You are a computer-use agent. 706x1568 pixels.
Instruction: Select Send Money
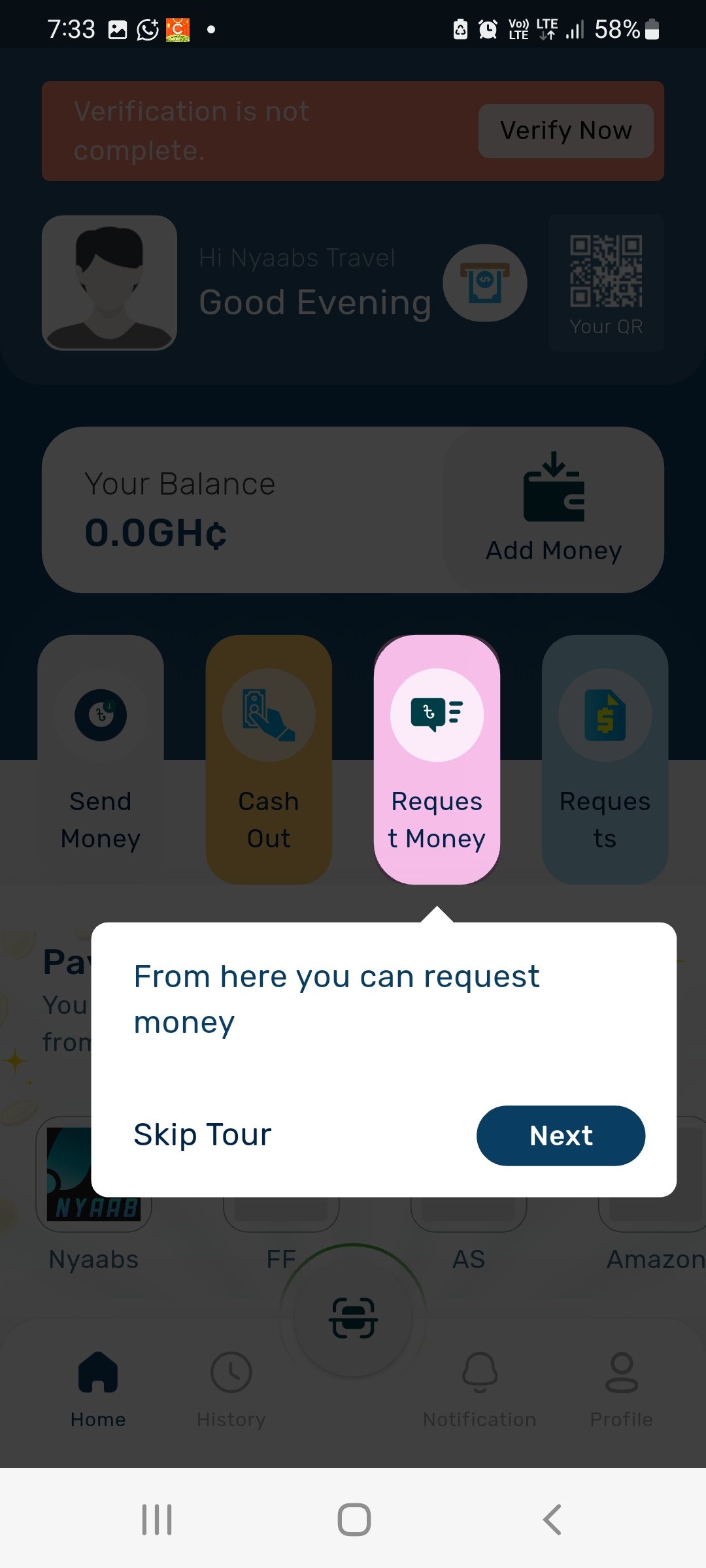pos(101,759)
